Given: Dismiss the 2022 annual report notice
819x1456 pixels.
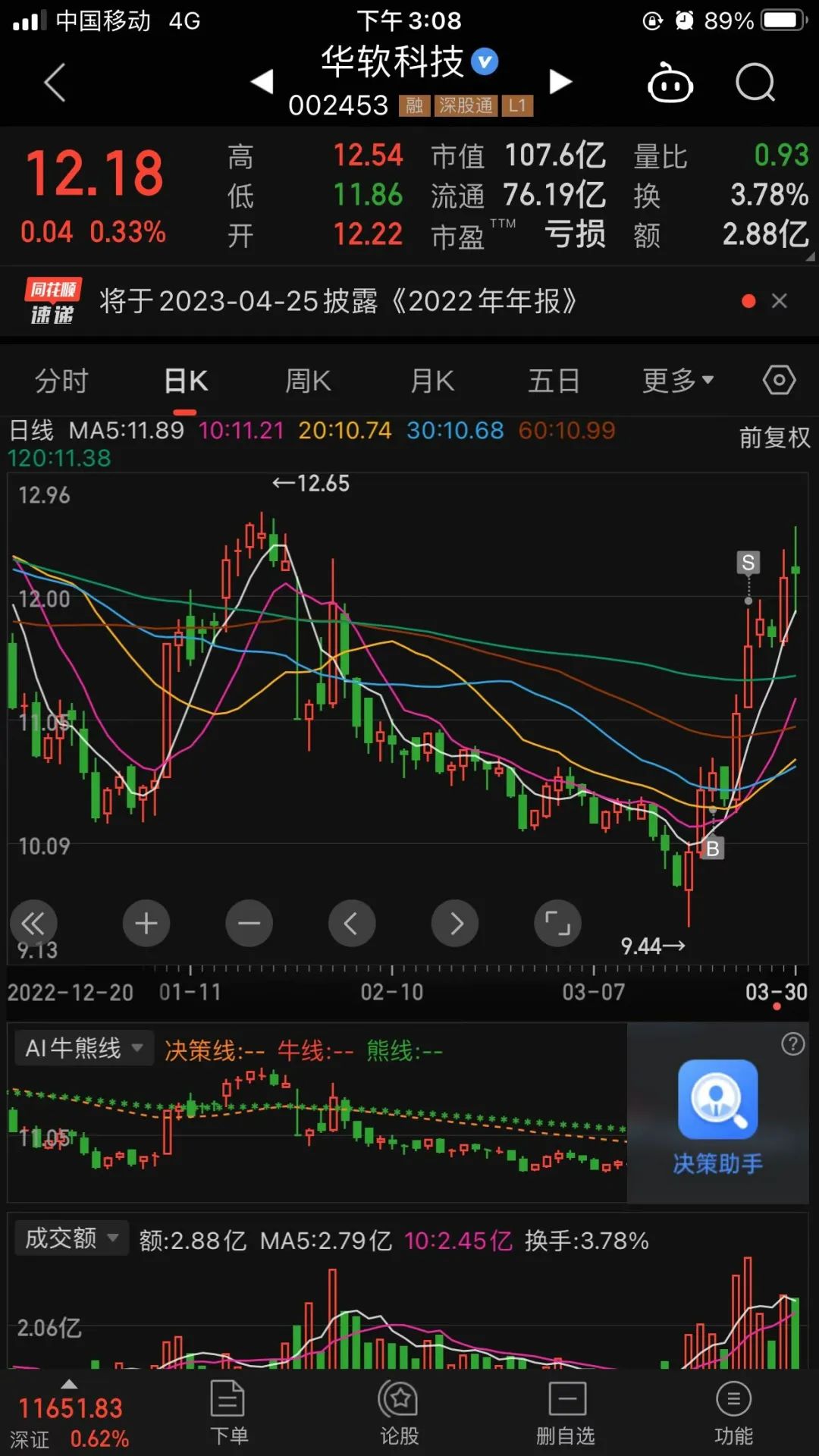Looking at the screenshot, I should pyautogui.click(x=780, y=301).
